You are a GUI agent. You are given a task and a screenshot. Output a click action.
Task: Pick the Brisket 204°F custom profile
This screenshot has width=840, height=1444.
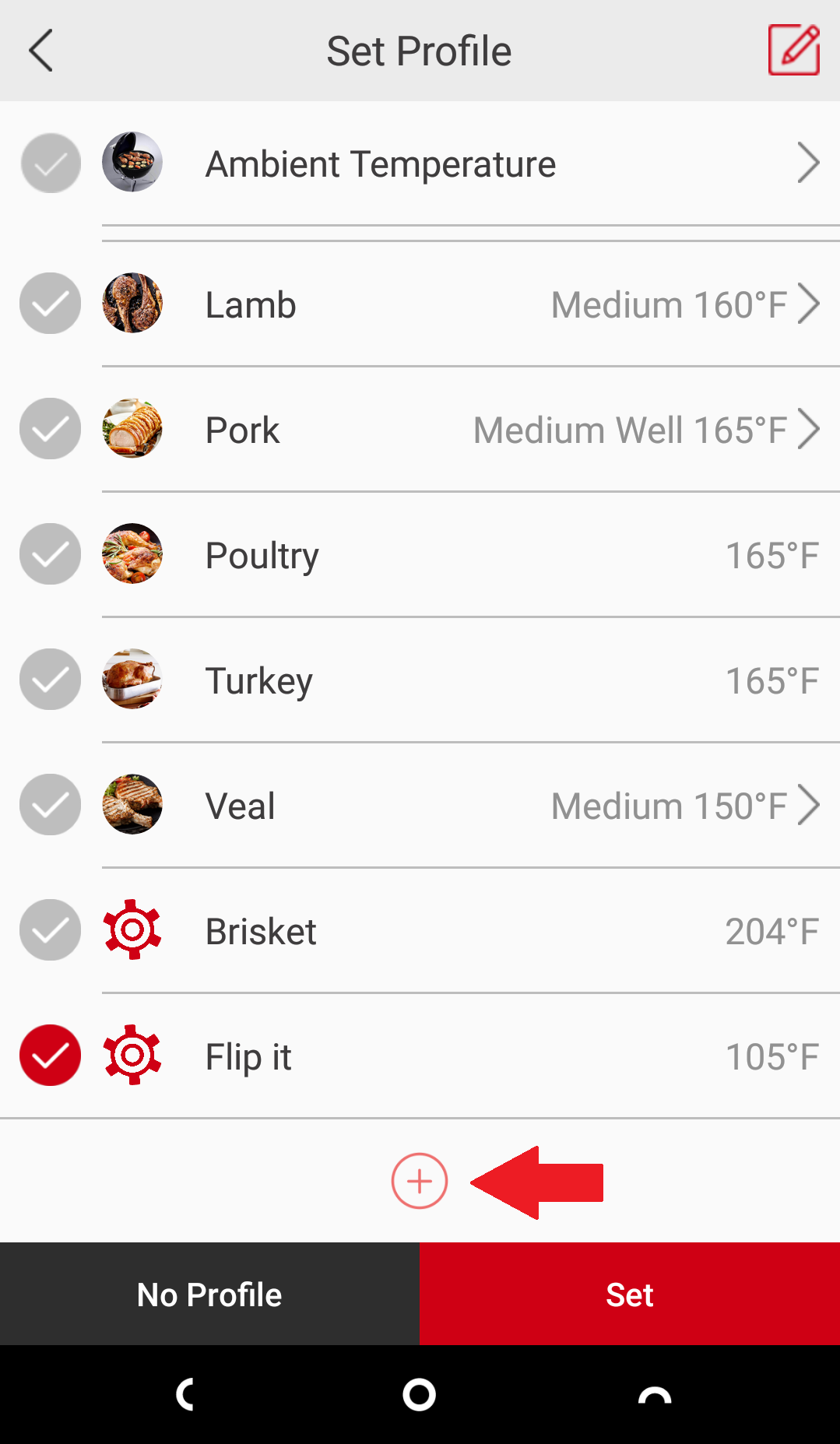420,930
